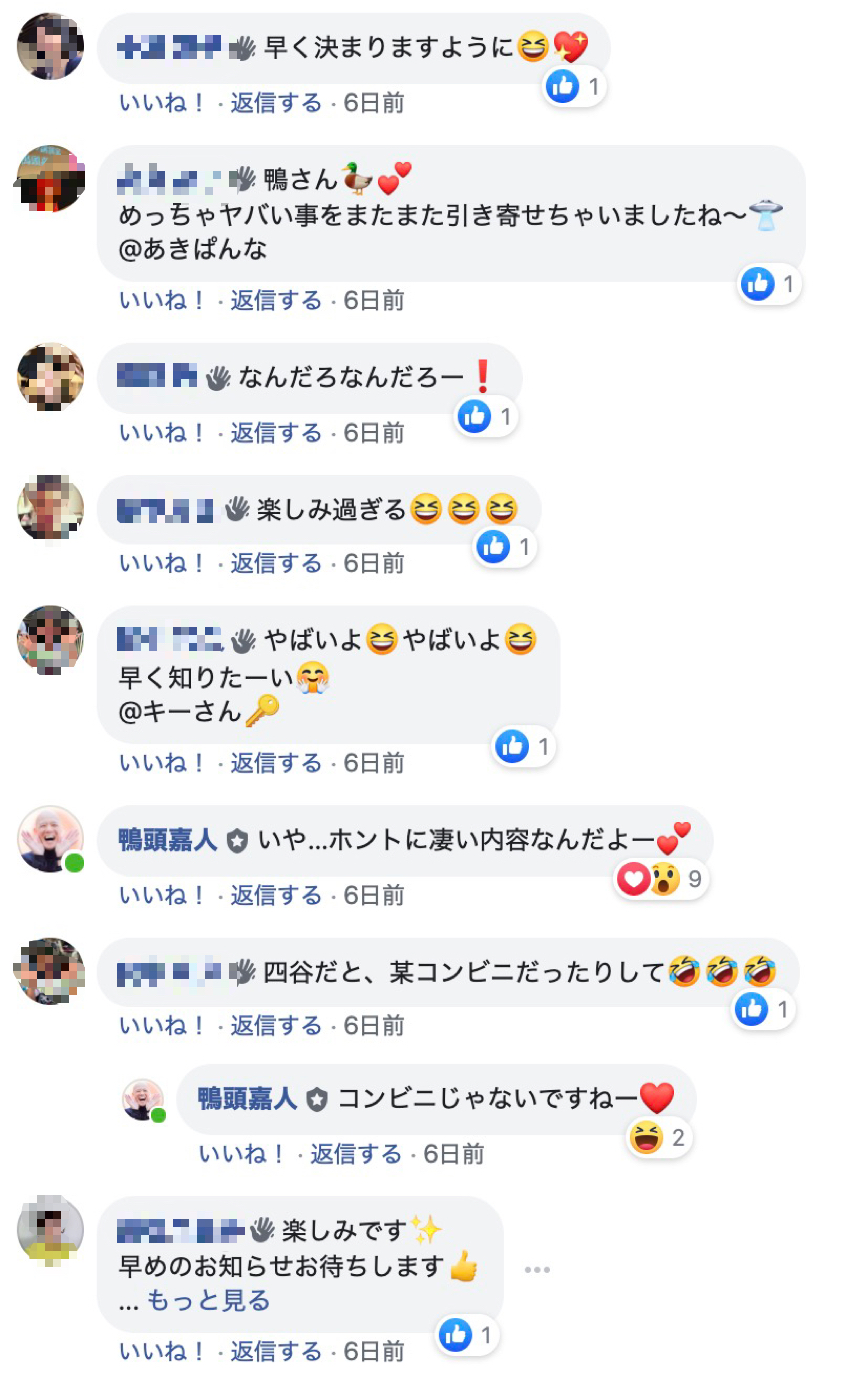This screenshot has width=846, height=1377.
Task: Reply to the 楽しみです 早めのお知らせ comment
Action: point(276,1352)
